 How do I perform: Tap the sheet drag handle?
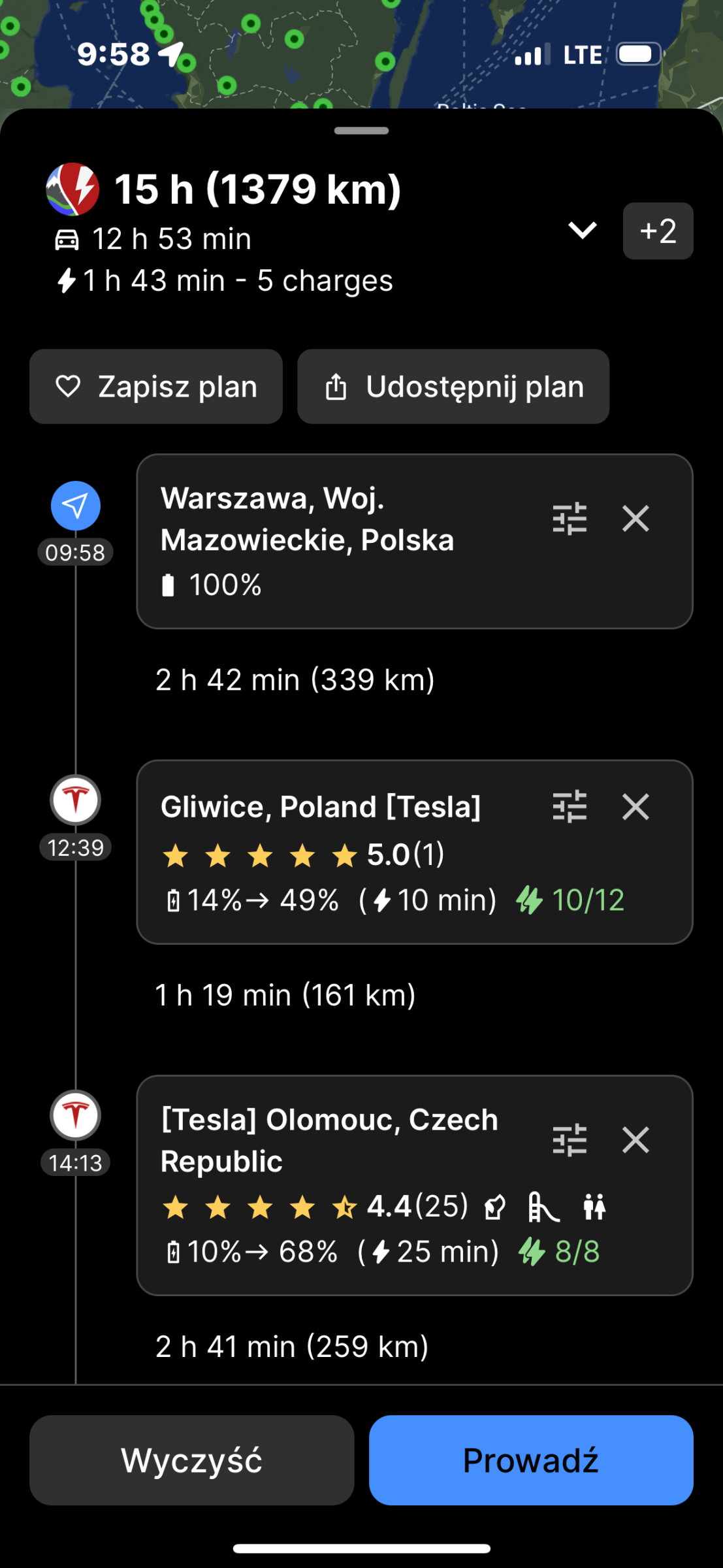pyautogui.click(x=361, y=131)
